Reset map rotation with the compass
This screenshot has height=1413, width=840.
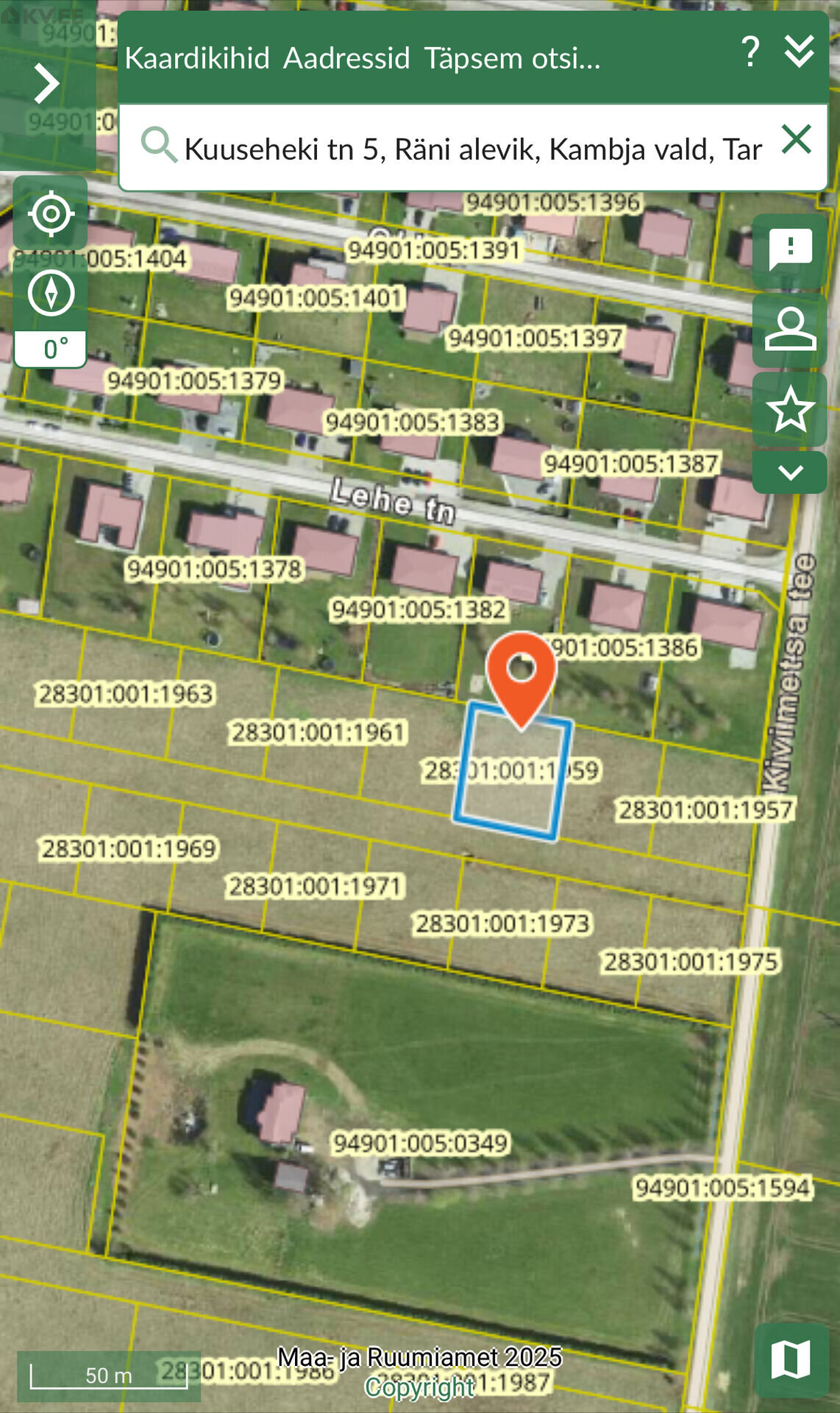click(51, 294)
